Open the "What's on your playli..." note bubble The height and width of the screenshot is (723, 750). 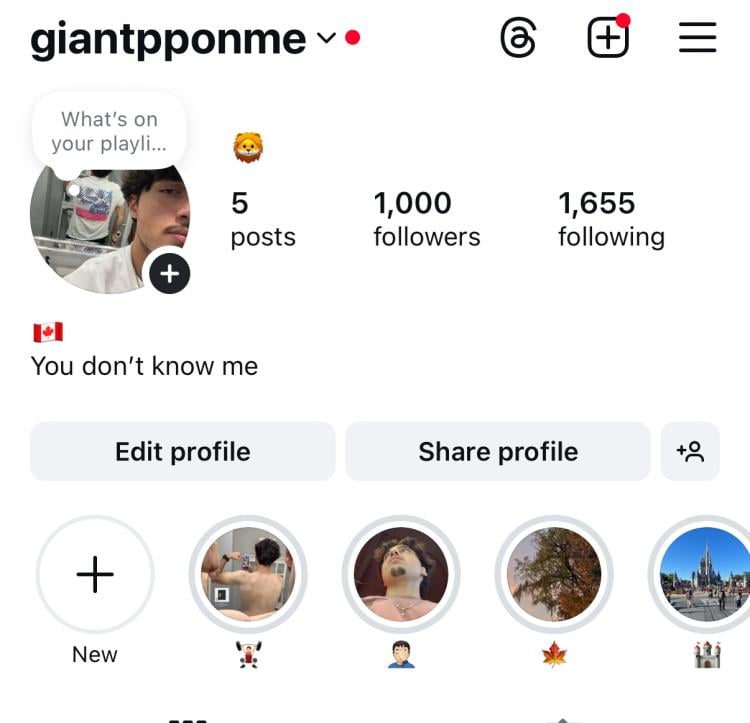[x=109, y=131]
